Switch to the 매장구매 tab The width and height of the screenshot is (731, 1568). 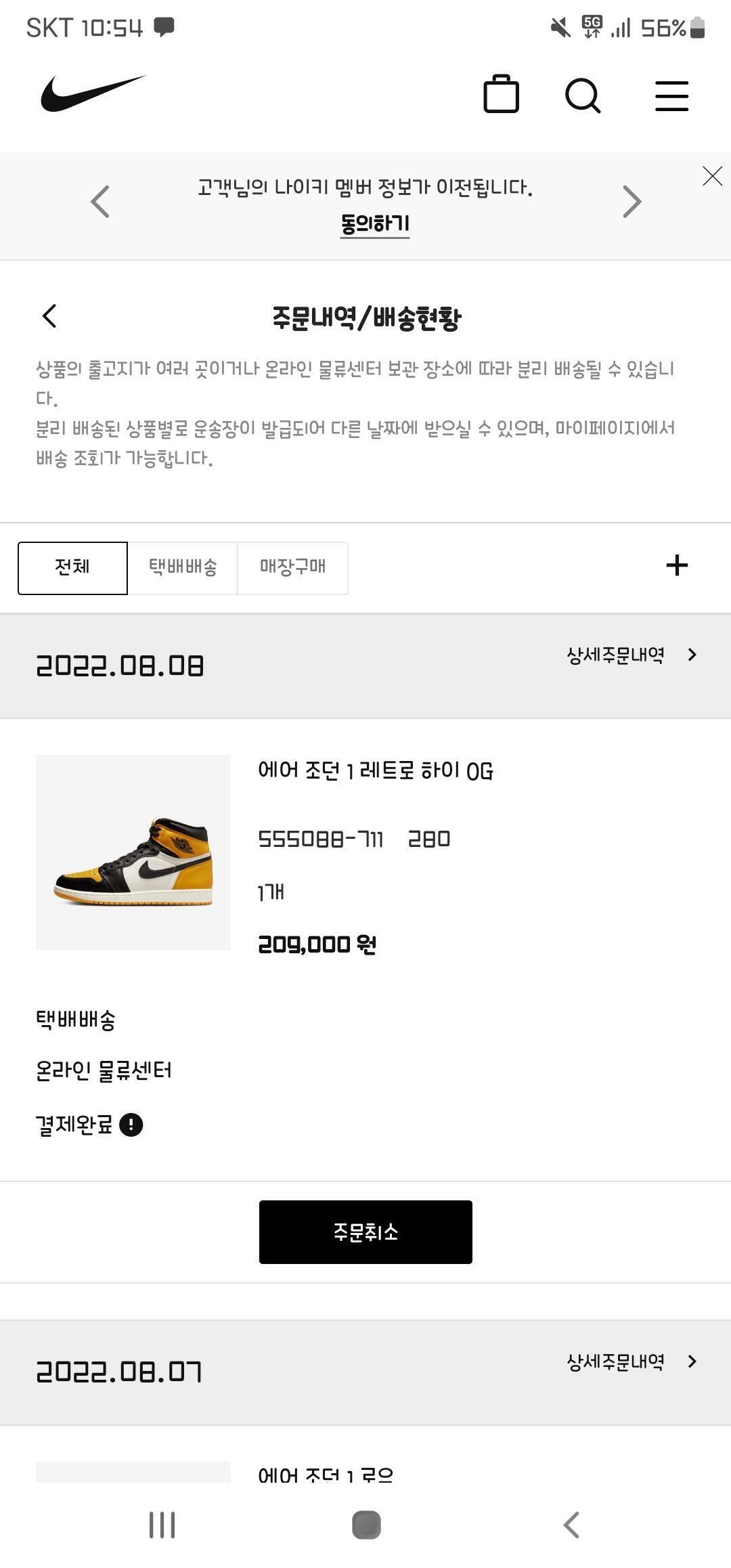[x=292, y=567]
